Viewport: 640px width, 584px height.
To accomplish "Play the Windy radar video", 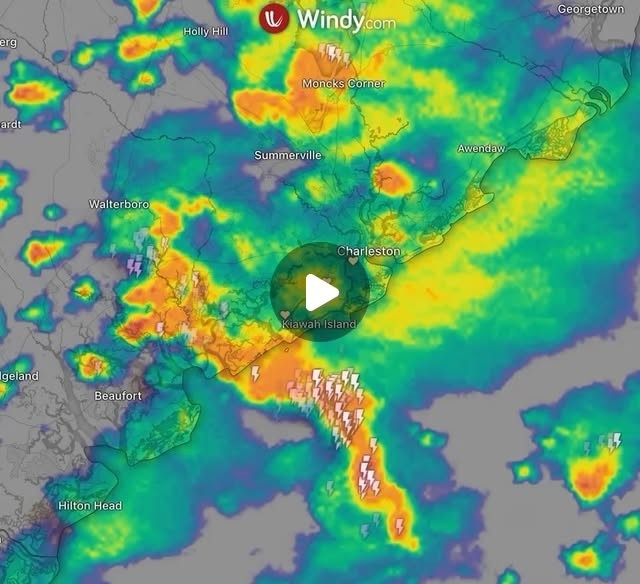I will tap(320, 292).
